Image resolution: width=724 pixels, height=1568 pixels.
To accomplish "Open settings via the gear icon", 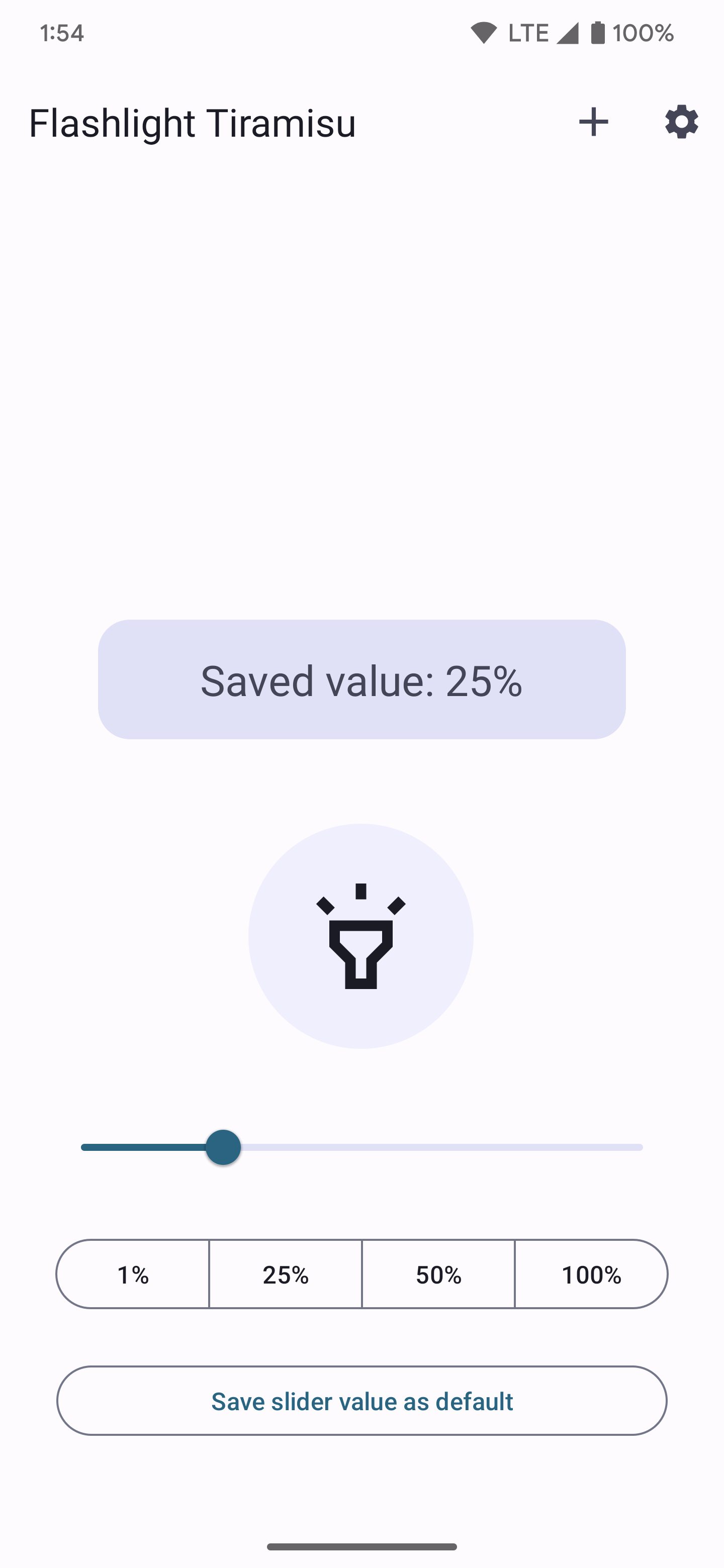I will click(681, 122).
